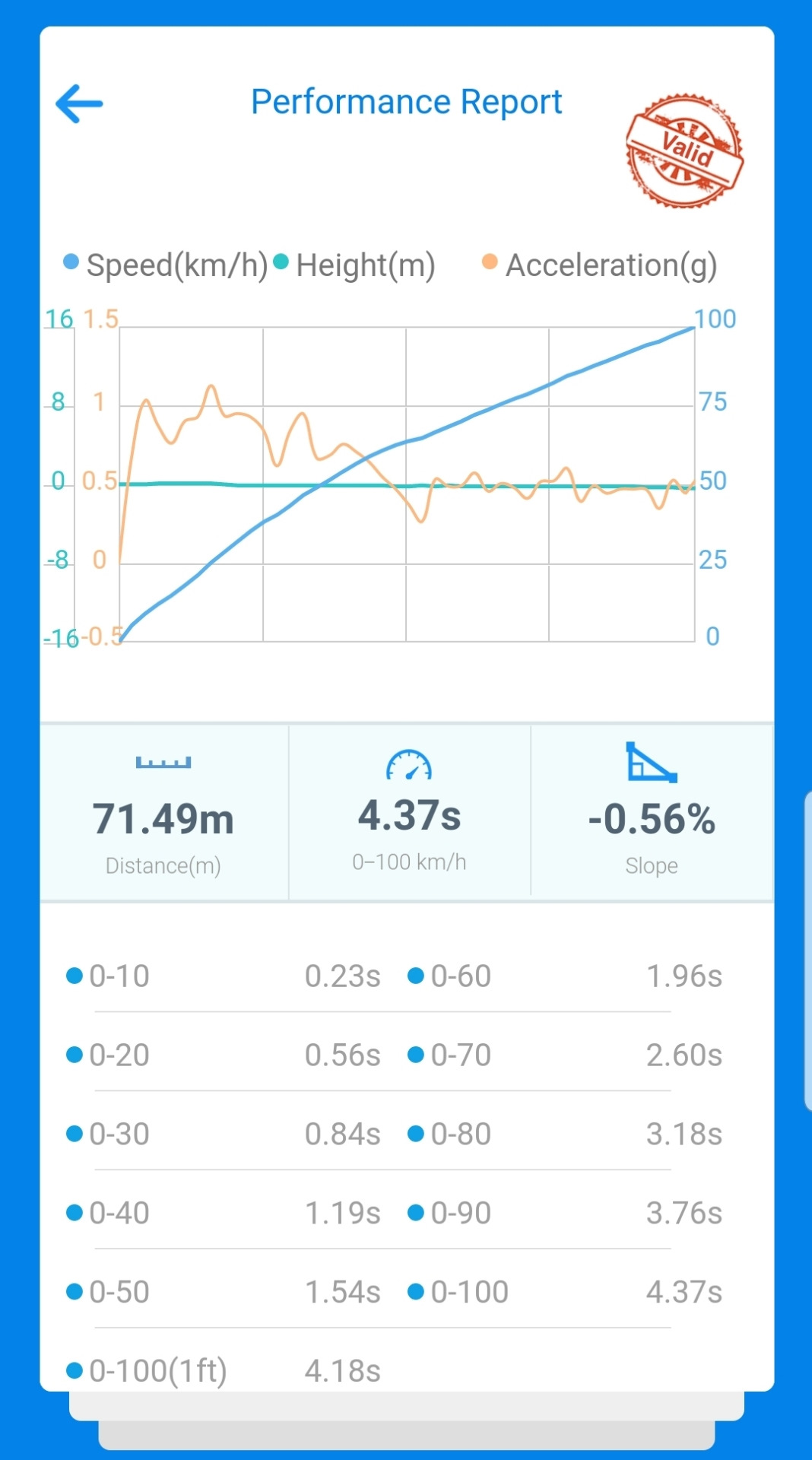Go back from Performance Report
Screen dimensions: 812x1460
[x=79, y=103]
